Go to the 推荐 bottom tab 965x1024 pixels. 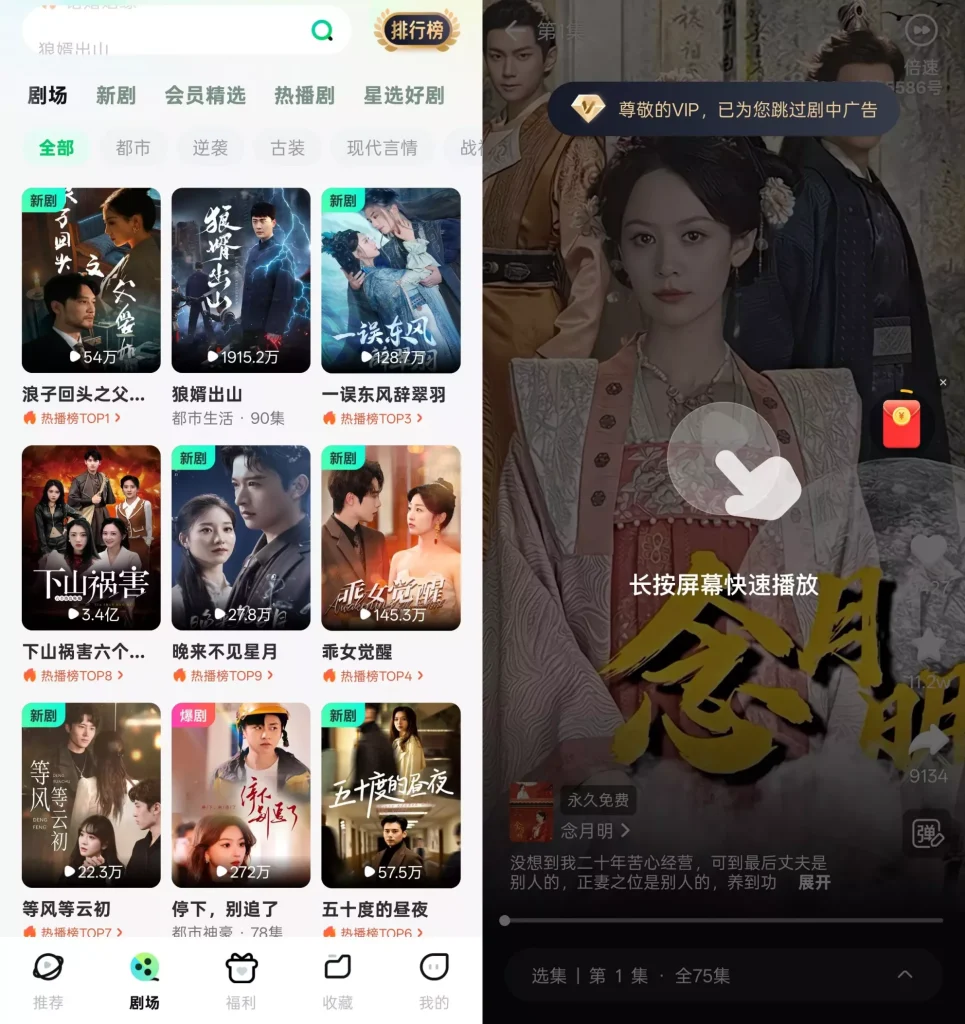[x=48, y=981]
